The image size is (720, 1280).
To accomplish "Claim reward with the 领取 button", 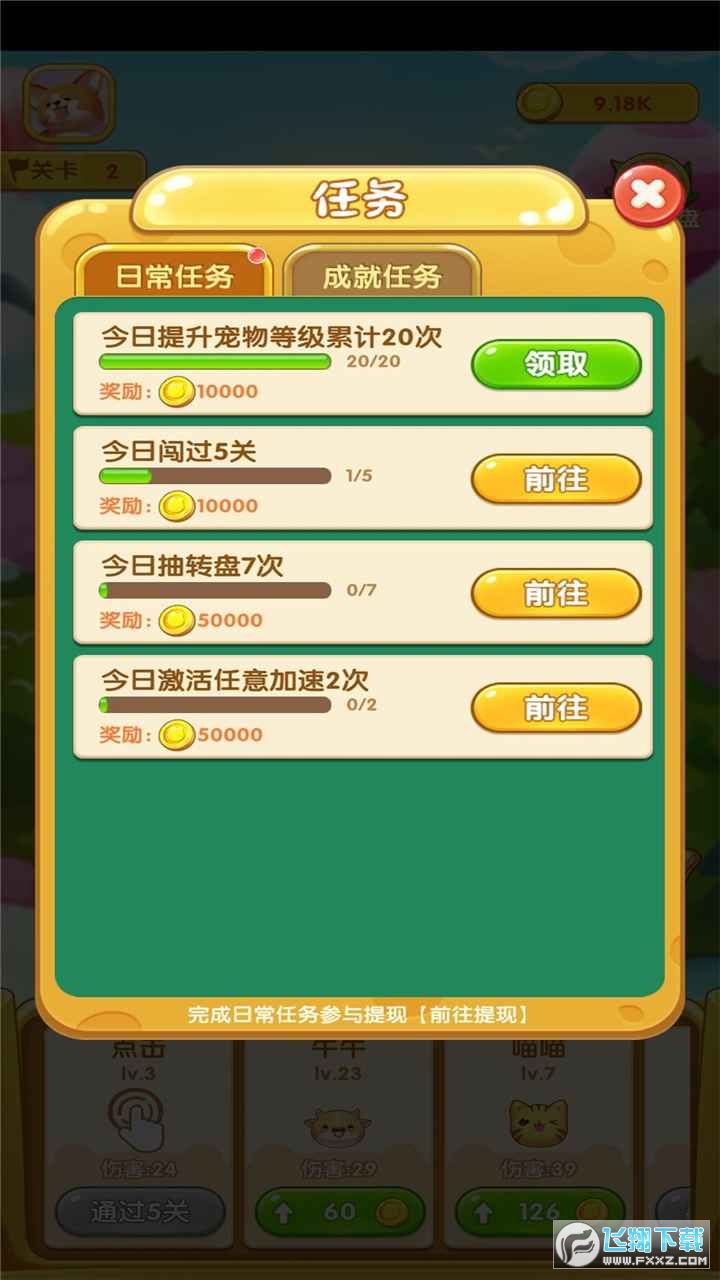I will pos(556,365).
